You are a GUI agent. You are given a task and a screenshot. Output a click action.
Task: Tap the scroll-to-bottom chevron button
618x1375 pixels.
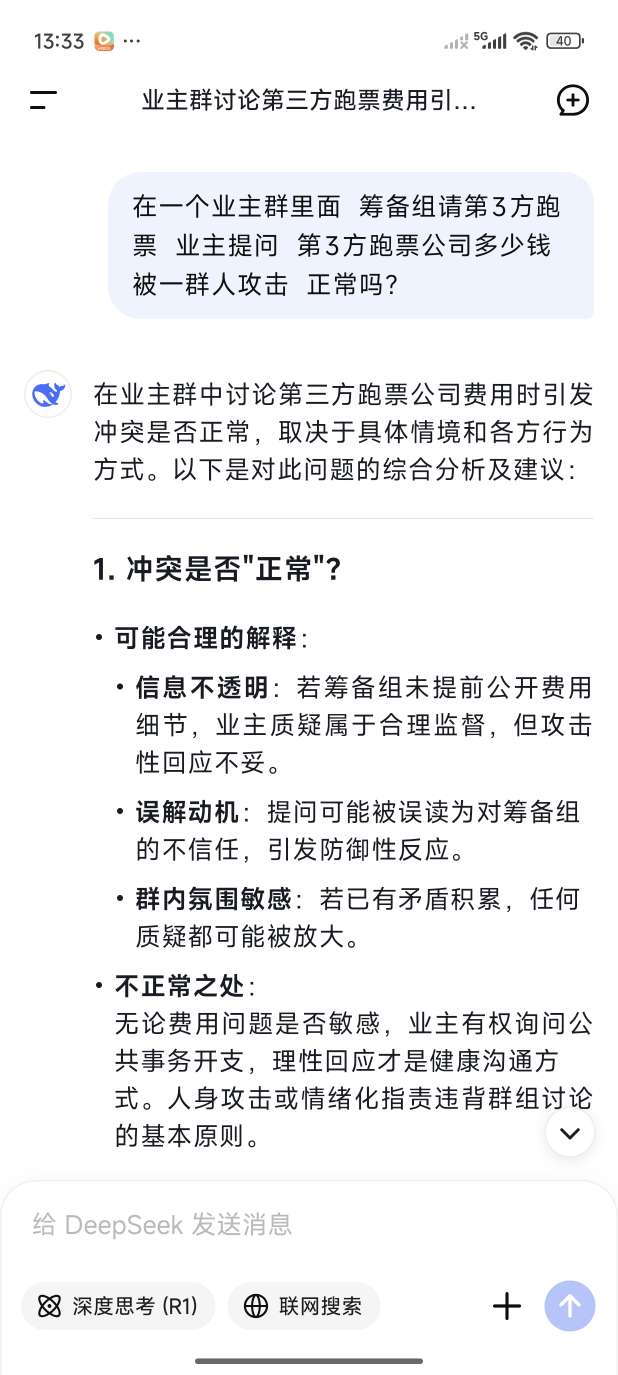570,1133
